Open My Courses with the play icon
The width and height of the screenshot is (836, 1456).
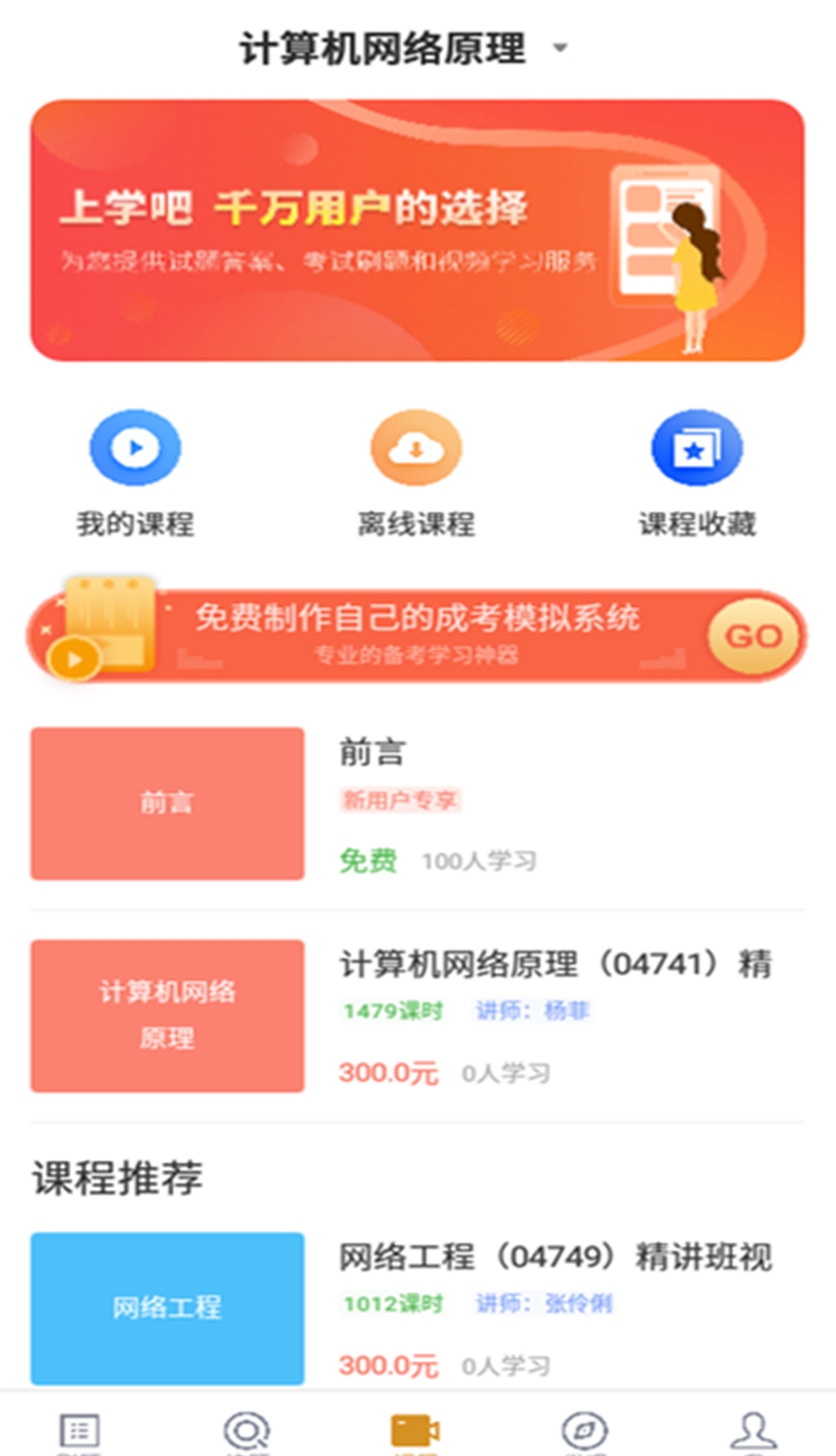coord(135,448)
